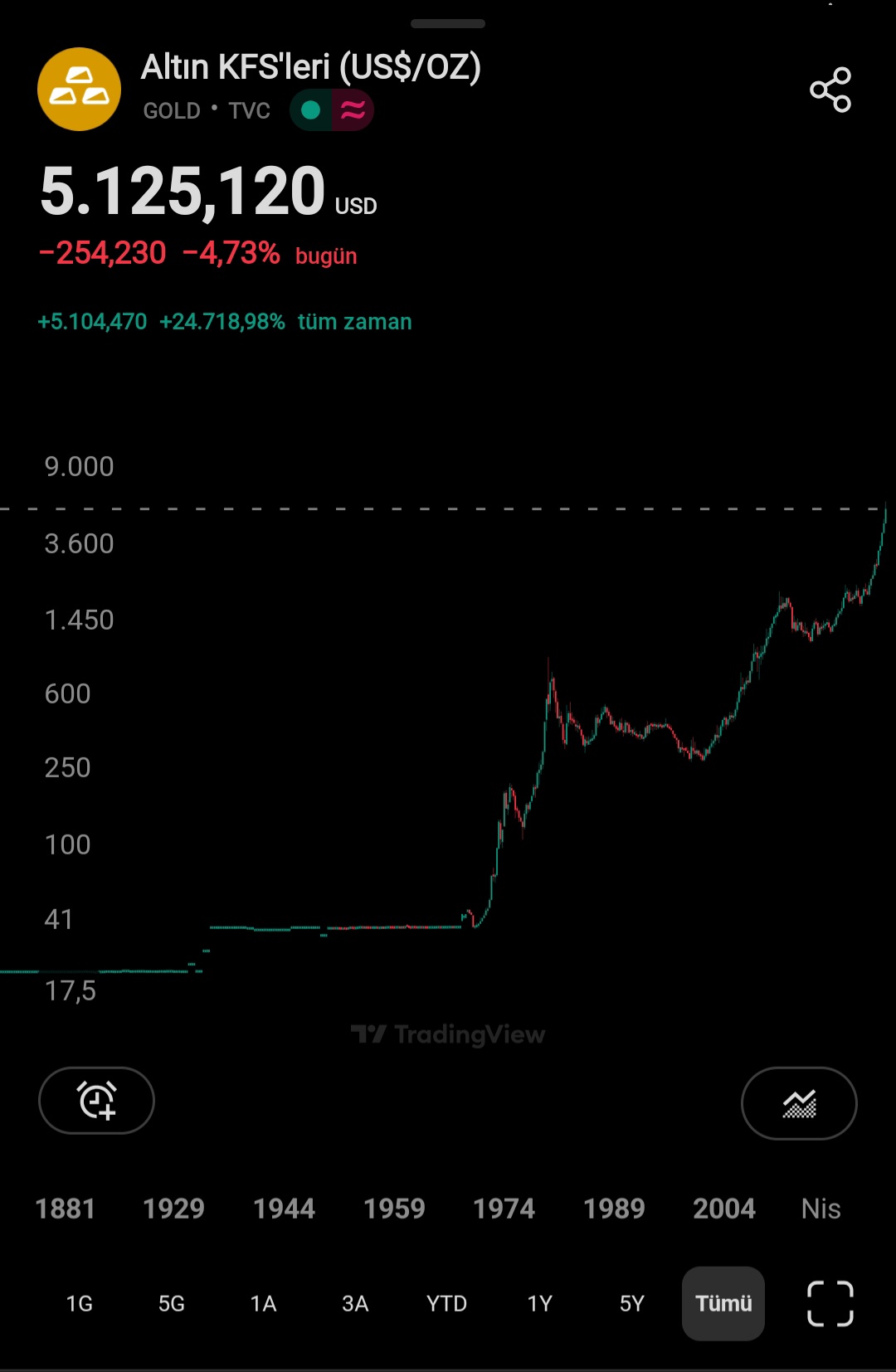This screenshot has height=1372, width=896.
Task: Switch chart to 3A range
Action: (355, 1304)
